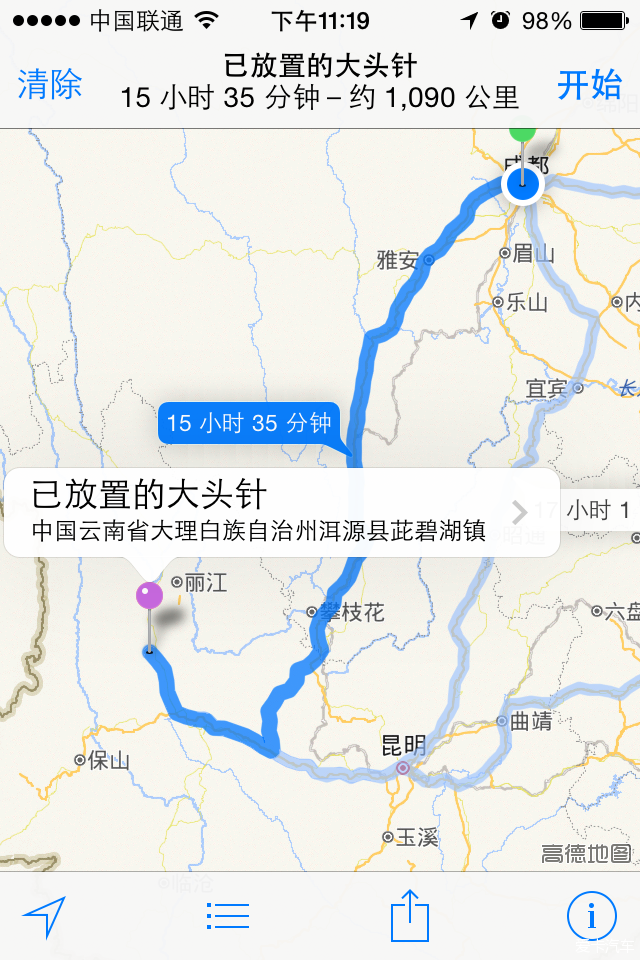640x960 pixels.
Task: Tap the green start pin at 成都
Action: 522,131
